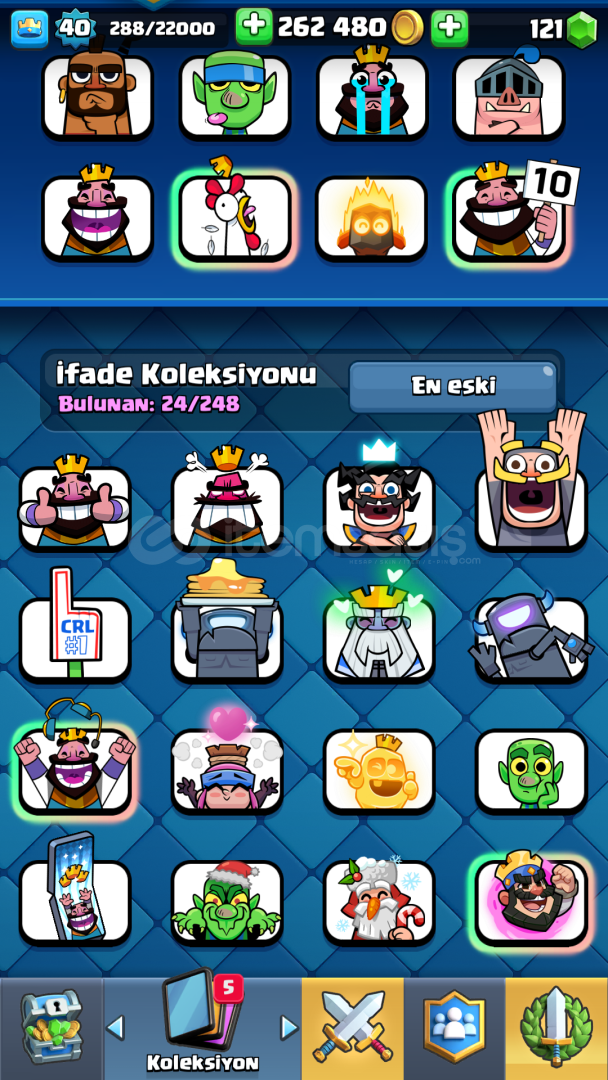The width and height of the screenshot is (608, 1080).
Task: Open the player level crown icon
Action: [30, 29]
